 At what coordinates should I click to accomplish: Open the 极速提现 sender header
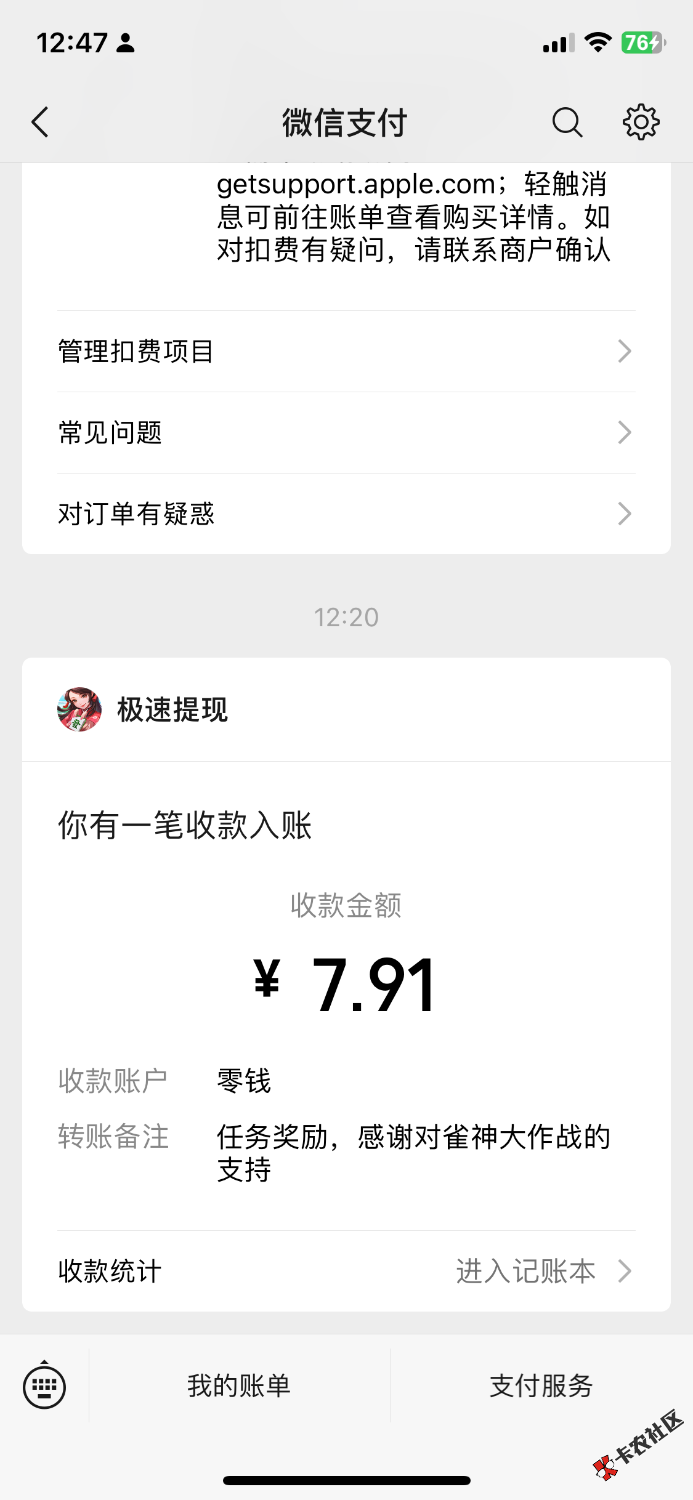click(172, 710)
